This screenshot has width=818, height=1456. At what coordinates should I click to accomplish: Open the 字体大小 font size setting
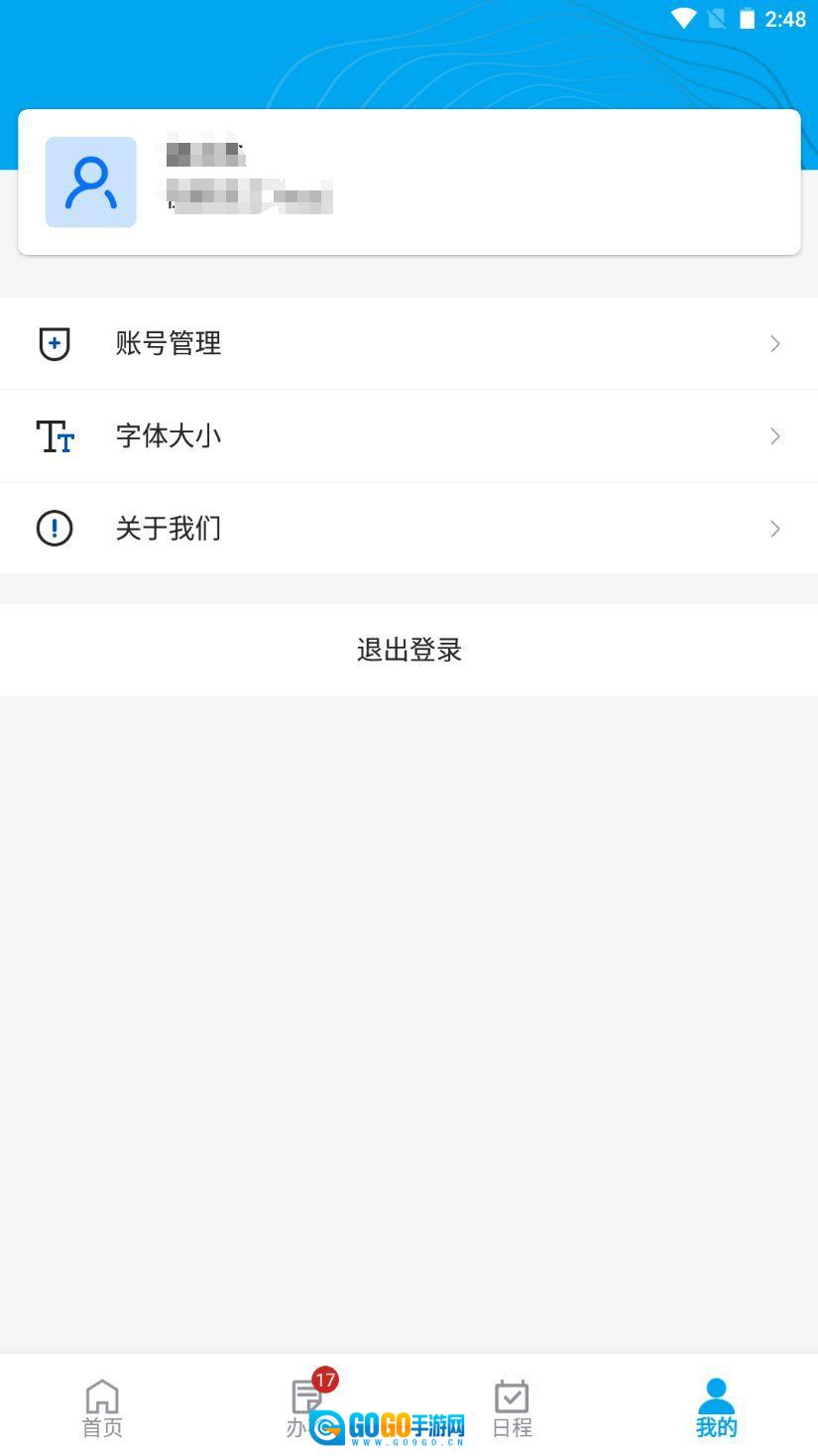[409, 436]
